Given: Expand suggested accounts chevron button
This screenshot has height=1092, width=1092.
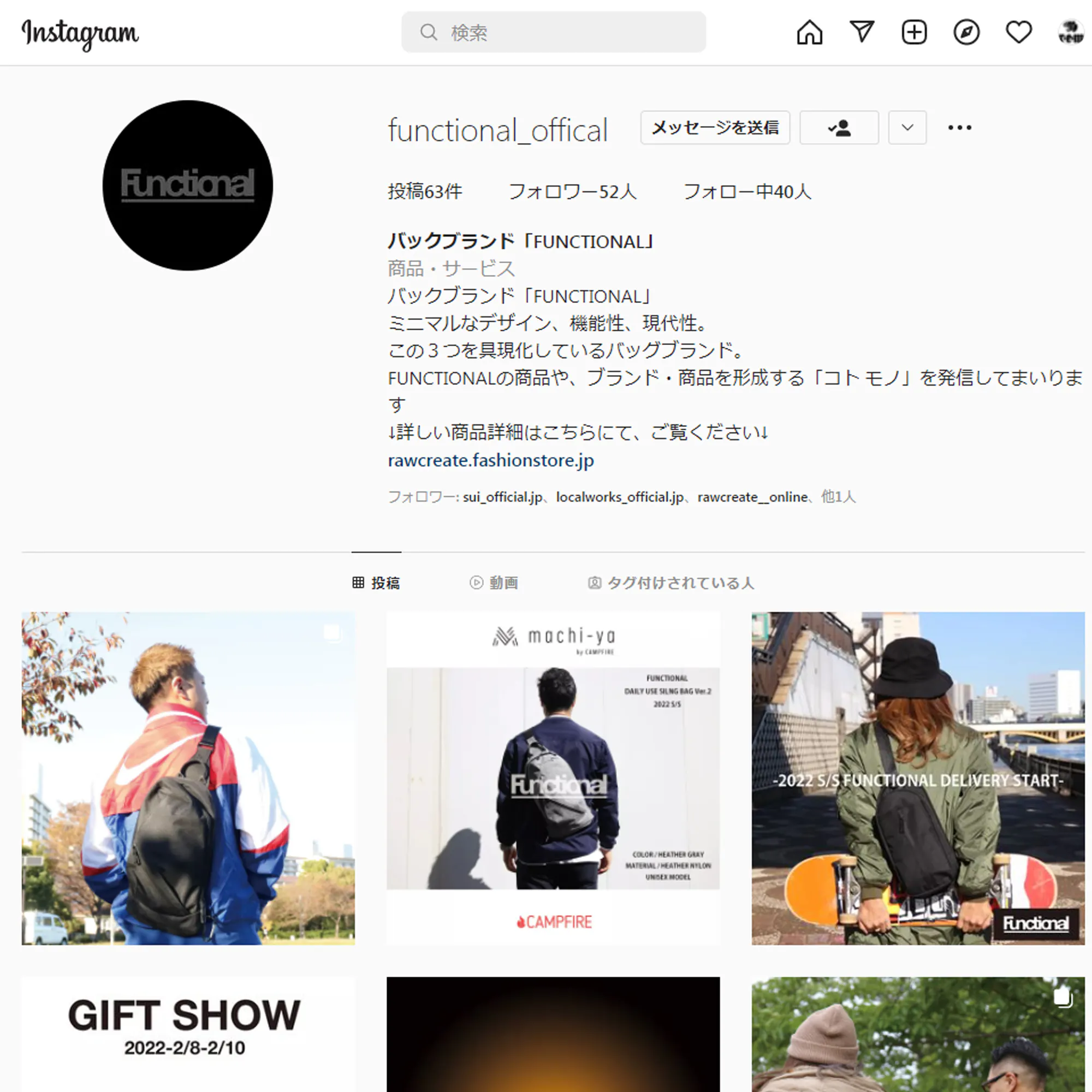Looking at the screenshot, I should (907, 128).
